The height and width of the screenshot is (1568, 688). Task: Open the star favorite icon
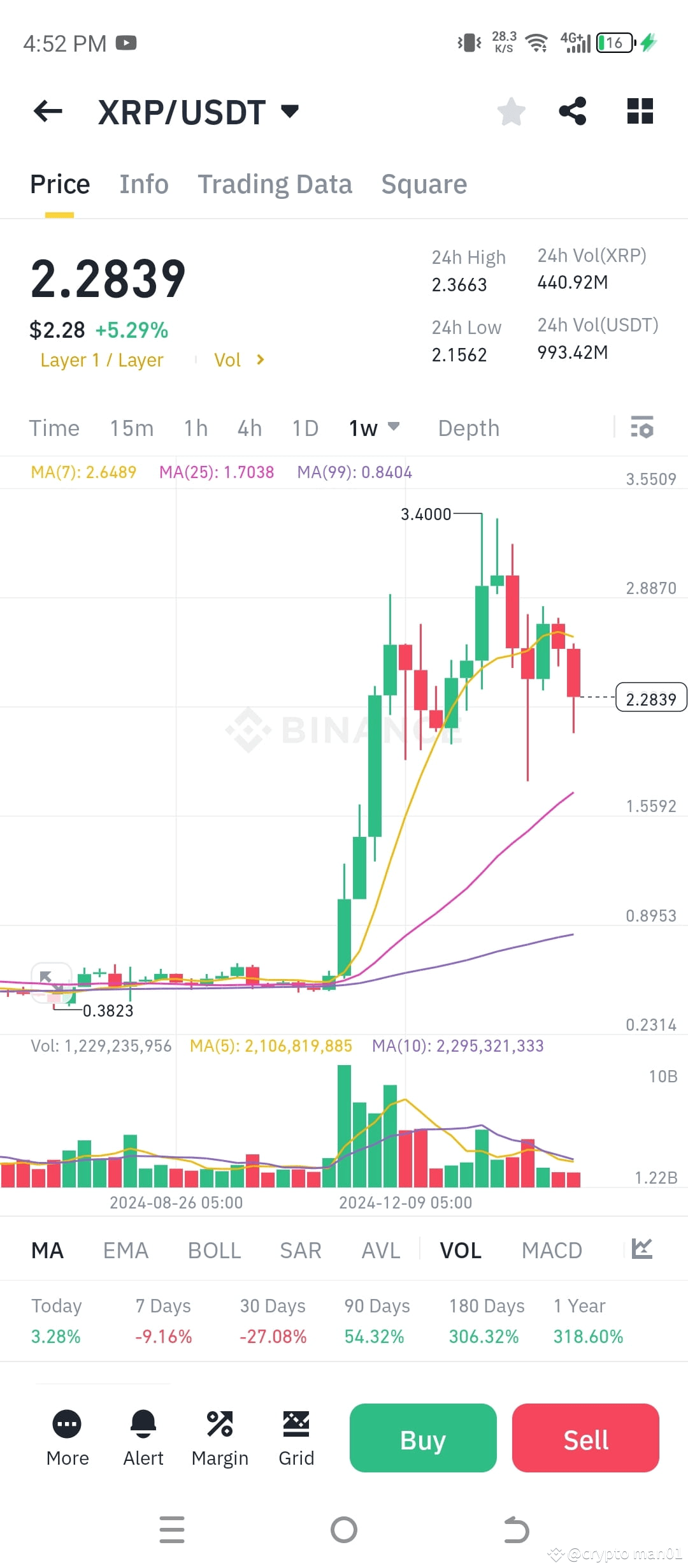click(511, 111)
